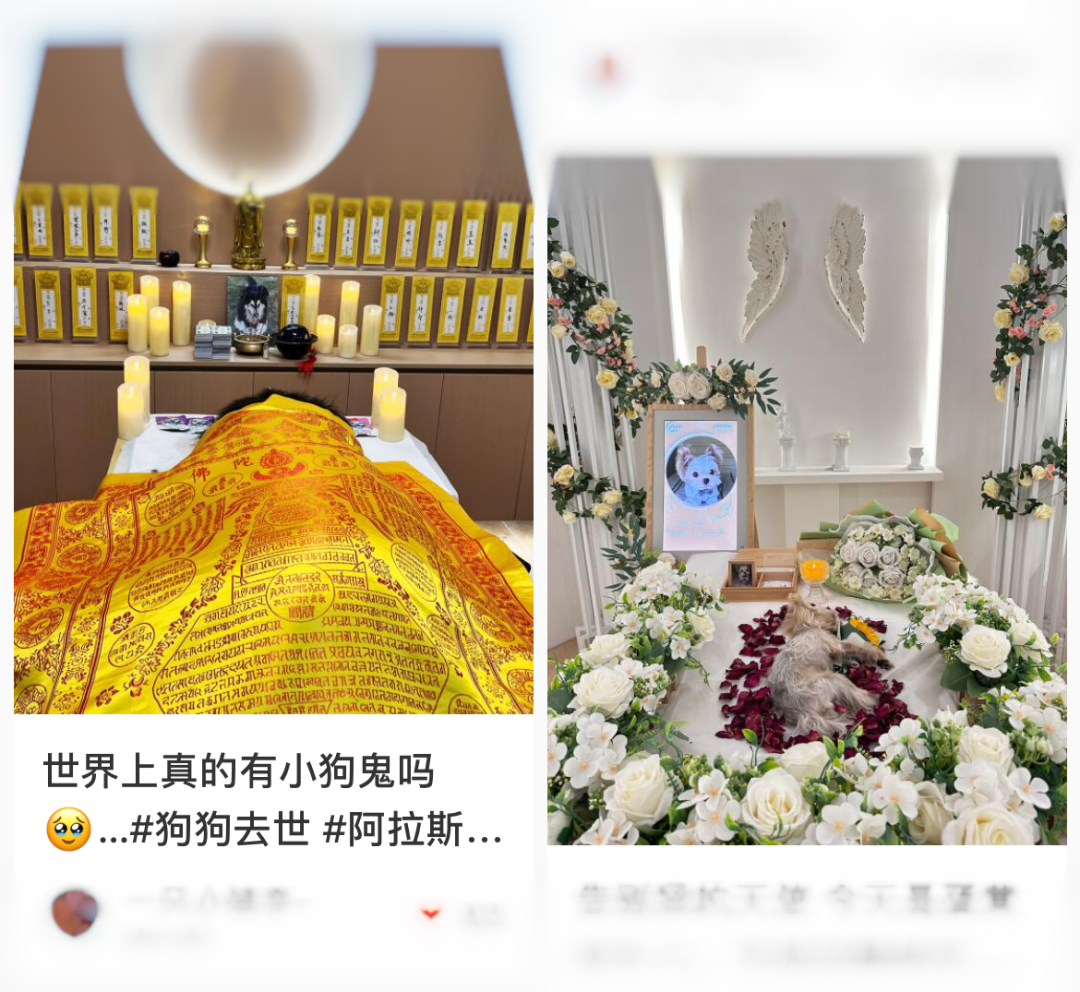Screen dimensions: 1080x992
Task: Like the 世界上真的有小狗鬼吗 post
Action: [431, 913]
